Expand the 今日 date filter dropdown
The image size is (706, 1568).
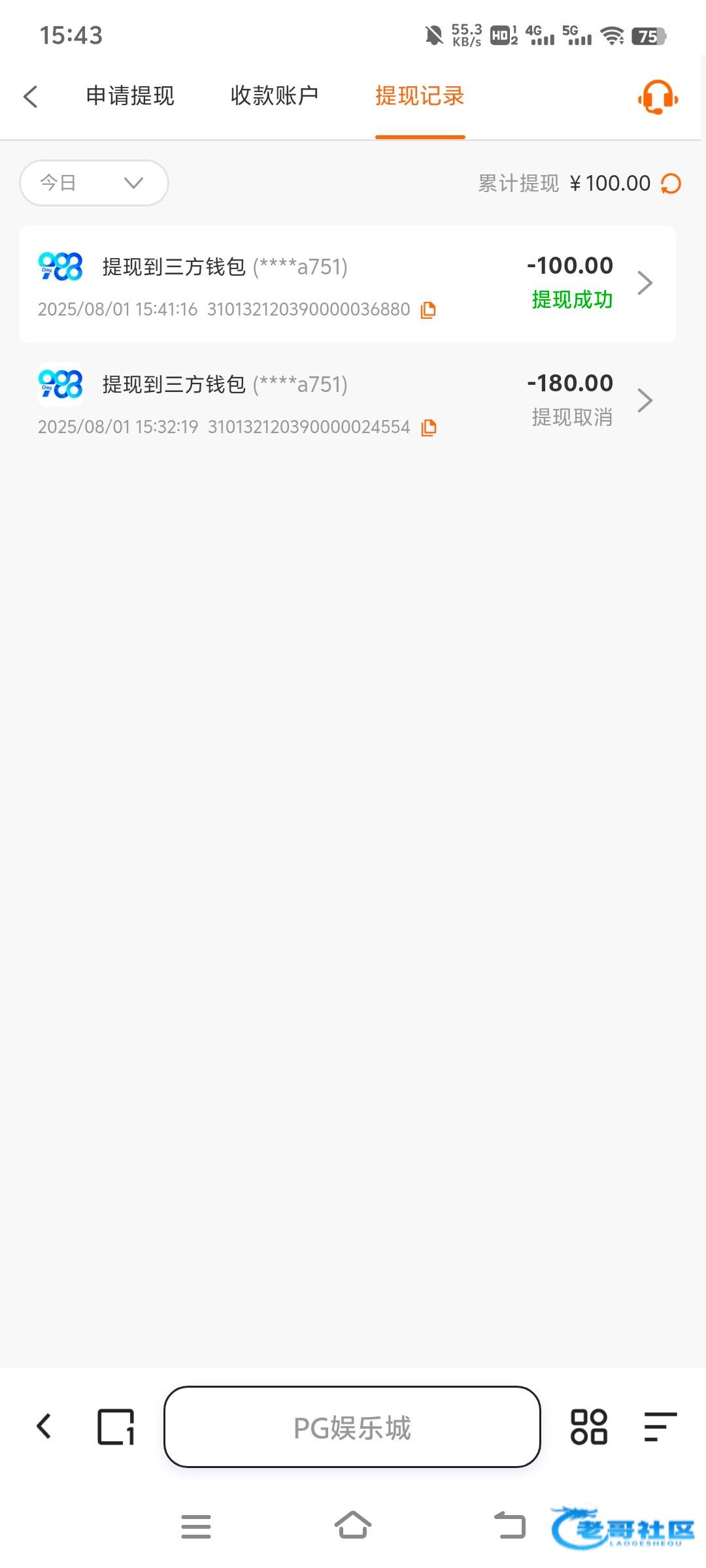(94, 183)
